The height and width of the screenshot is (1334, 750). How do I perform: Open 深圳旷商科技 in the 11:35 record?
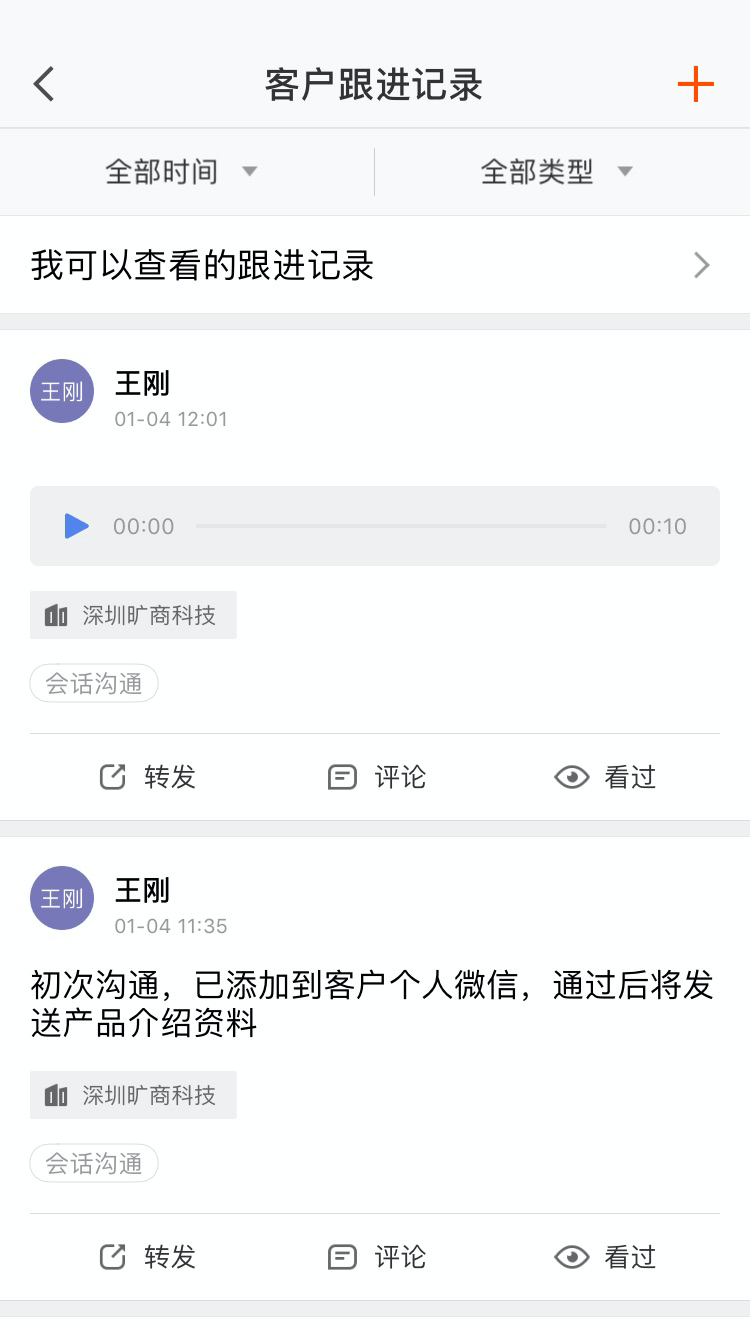point(134,1095)
